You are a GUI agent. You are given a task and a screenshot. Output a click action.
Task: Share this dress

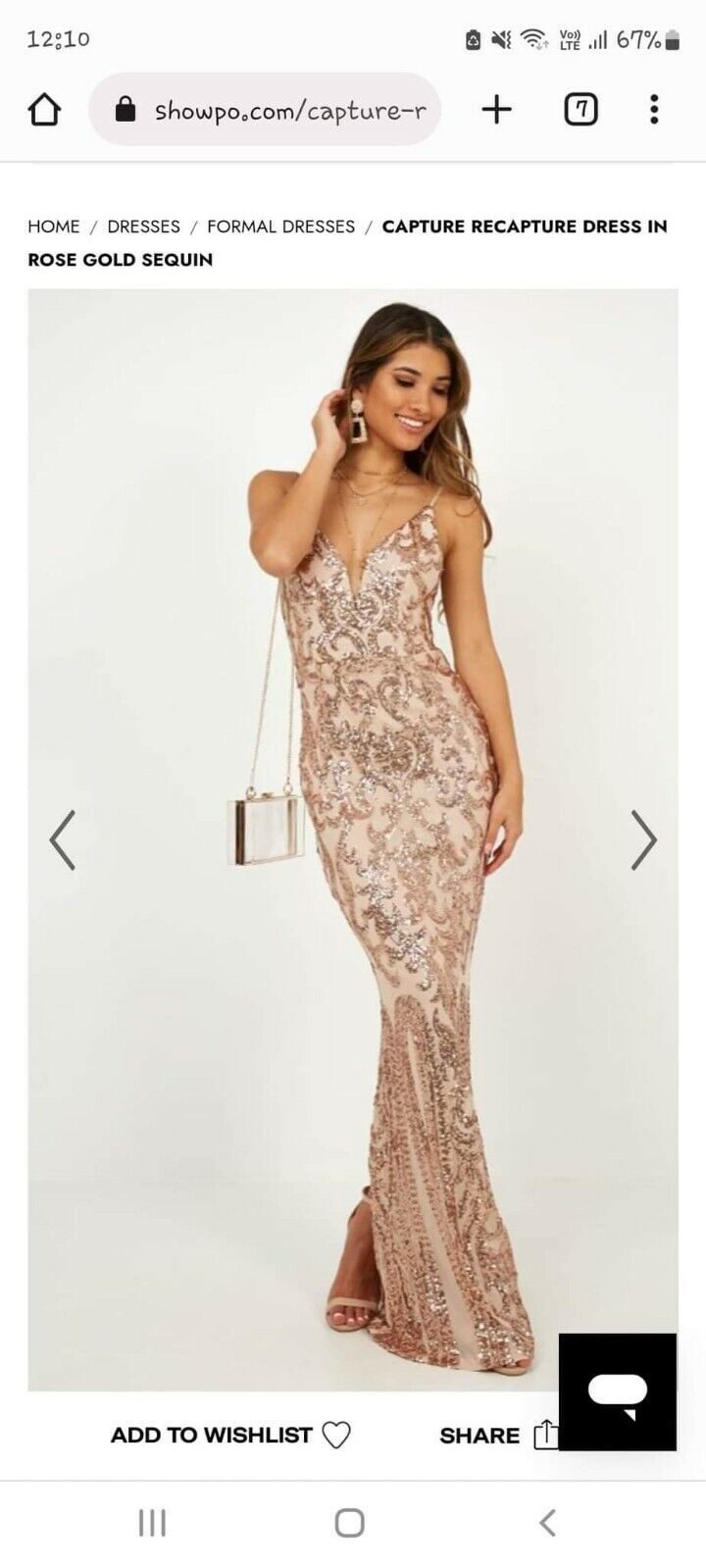[x=496, y=1436]
